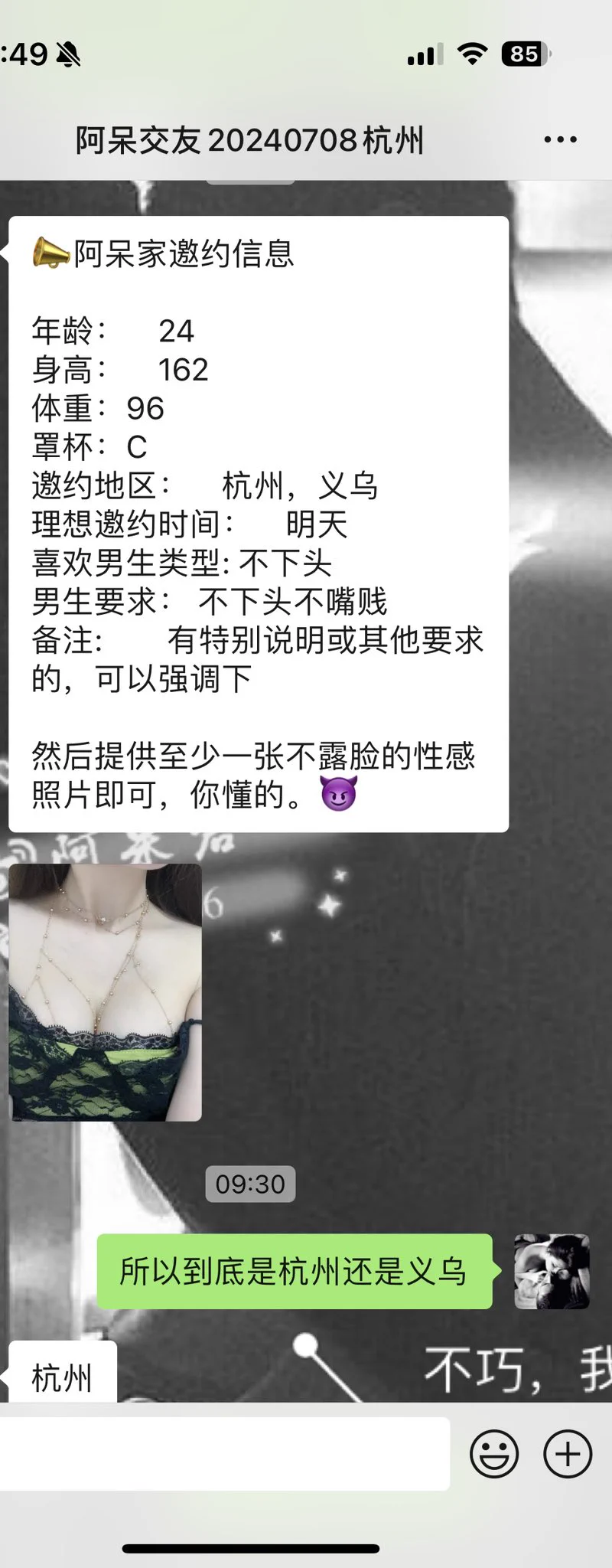Open the emoji sticker picker
612x1568 pixels.
click(494, 1453)
